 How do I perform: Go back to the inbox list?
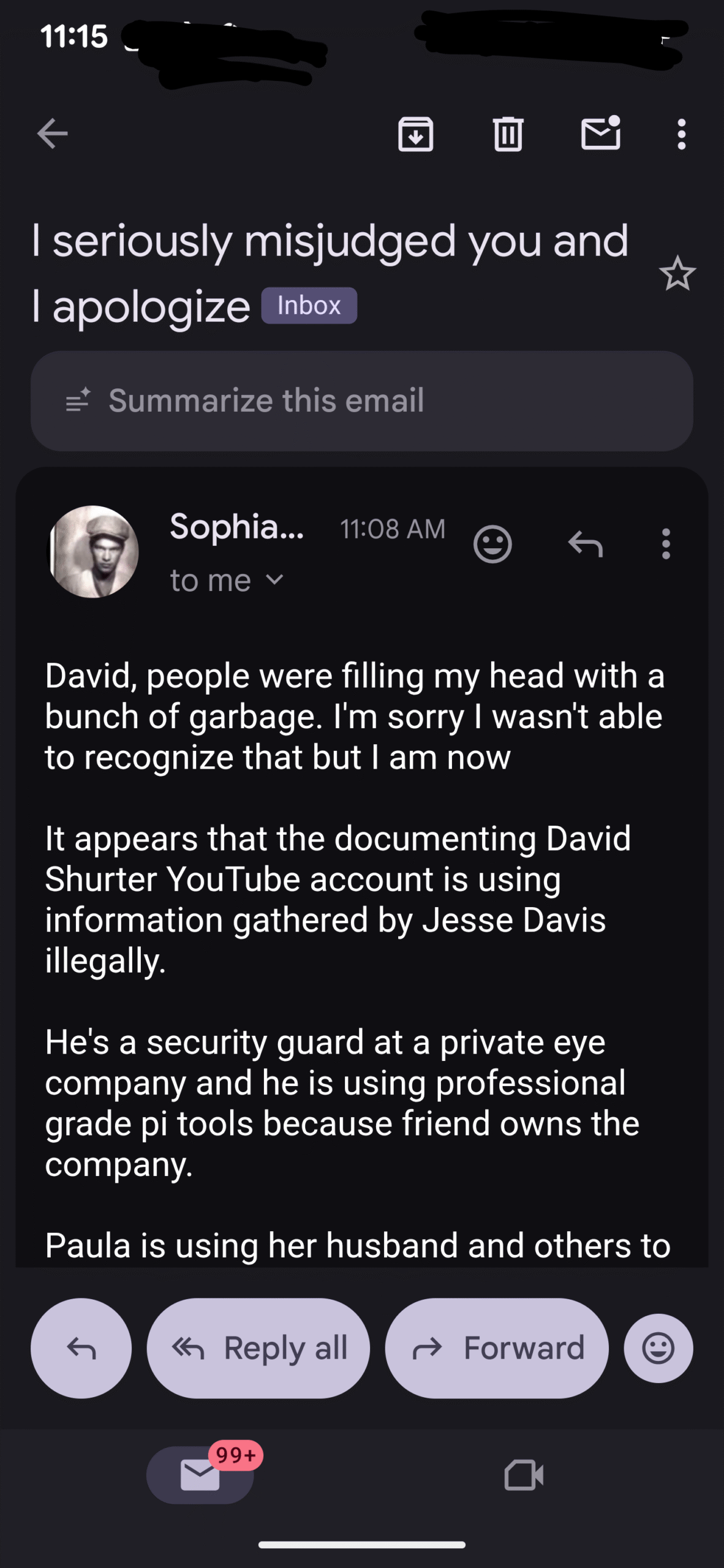(x=52, y=134)
